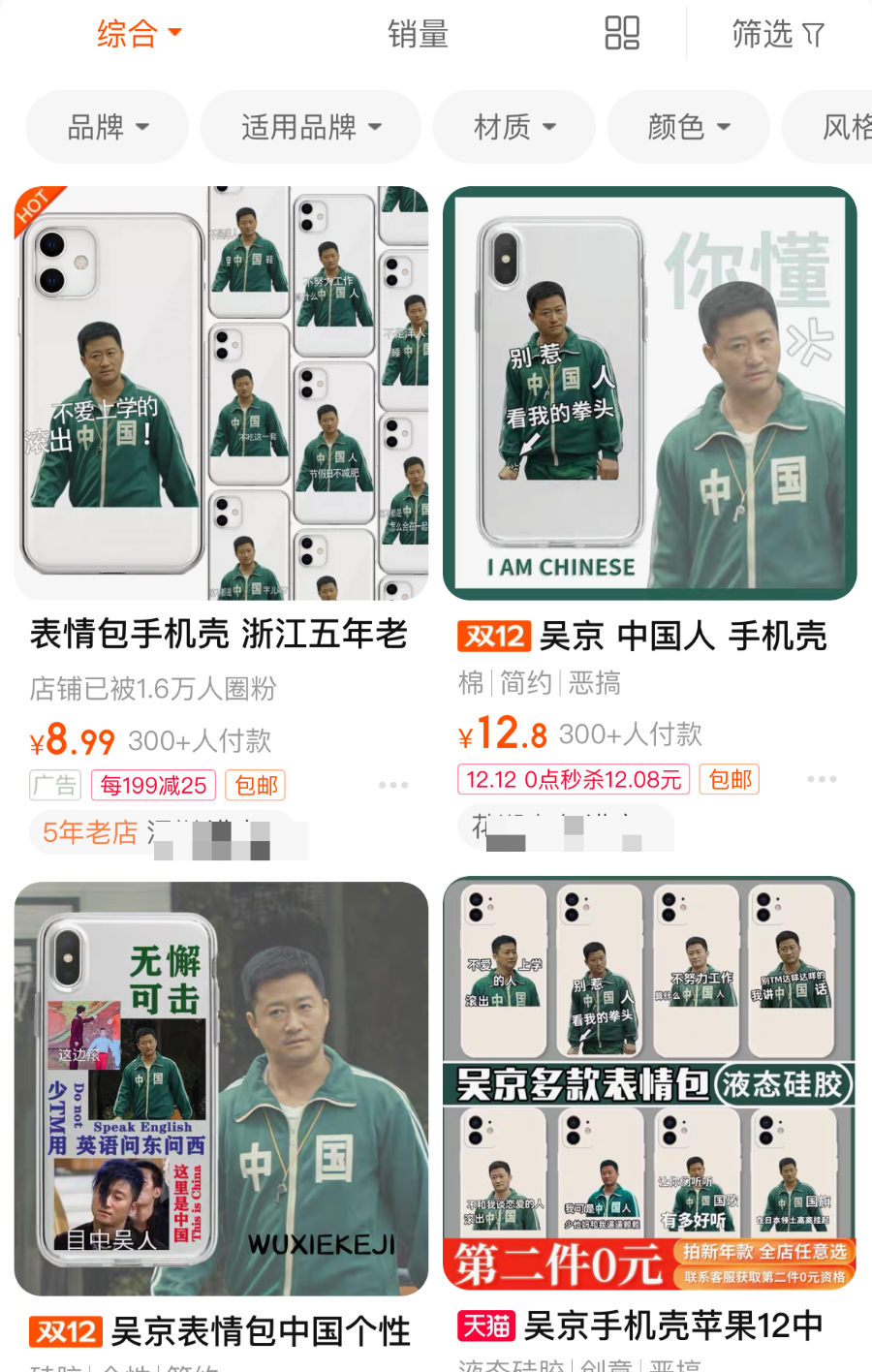Switch the list to grid layout
The image size is (872, 1372).
click(622, 33)
